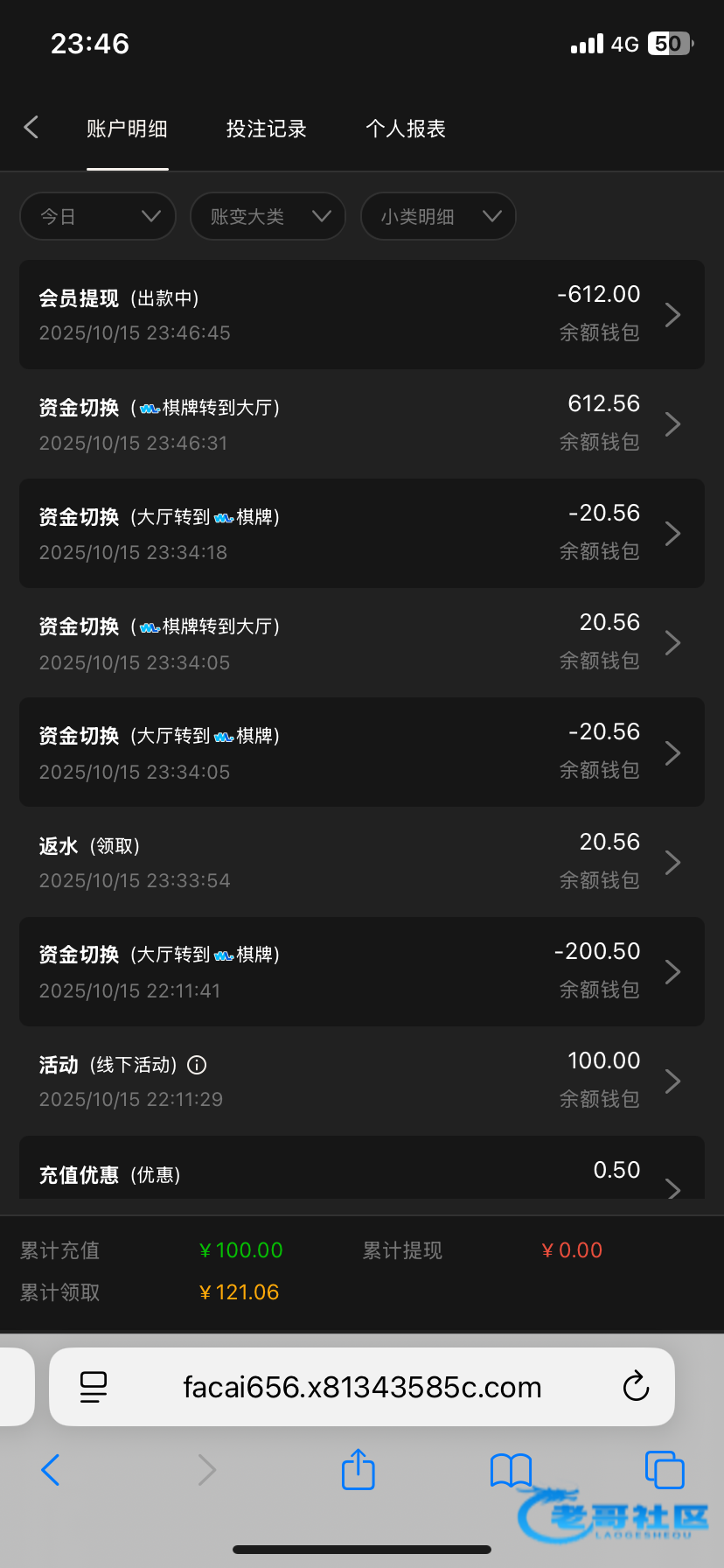This screenshot has width=724, height=1568.
Task: Open the 账变大类 filter dropdown
Action: point(268,216)
